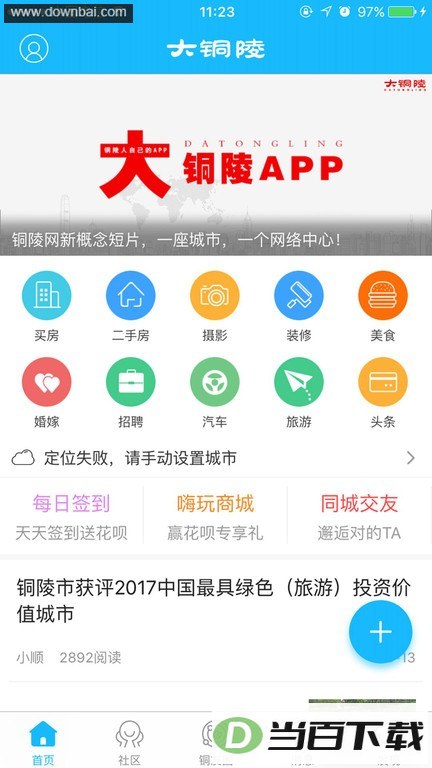Switch to the 社区 tab
Image resolution: width=432 pixels, height=768 pixels.
(129, 742)
